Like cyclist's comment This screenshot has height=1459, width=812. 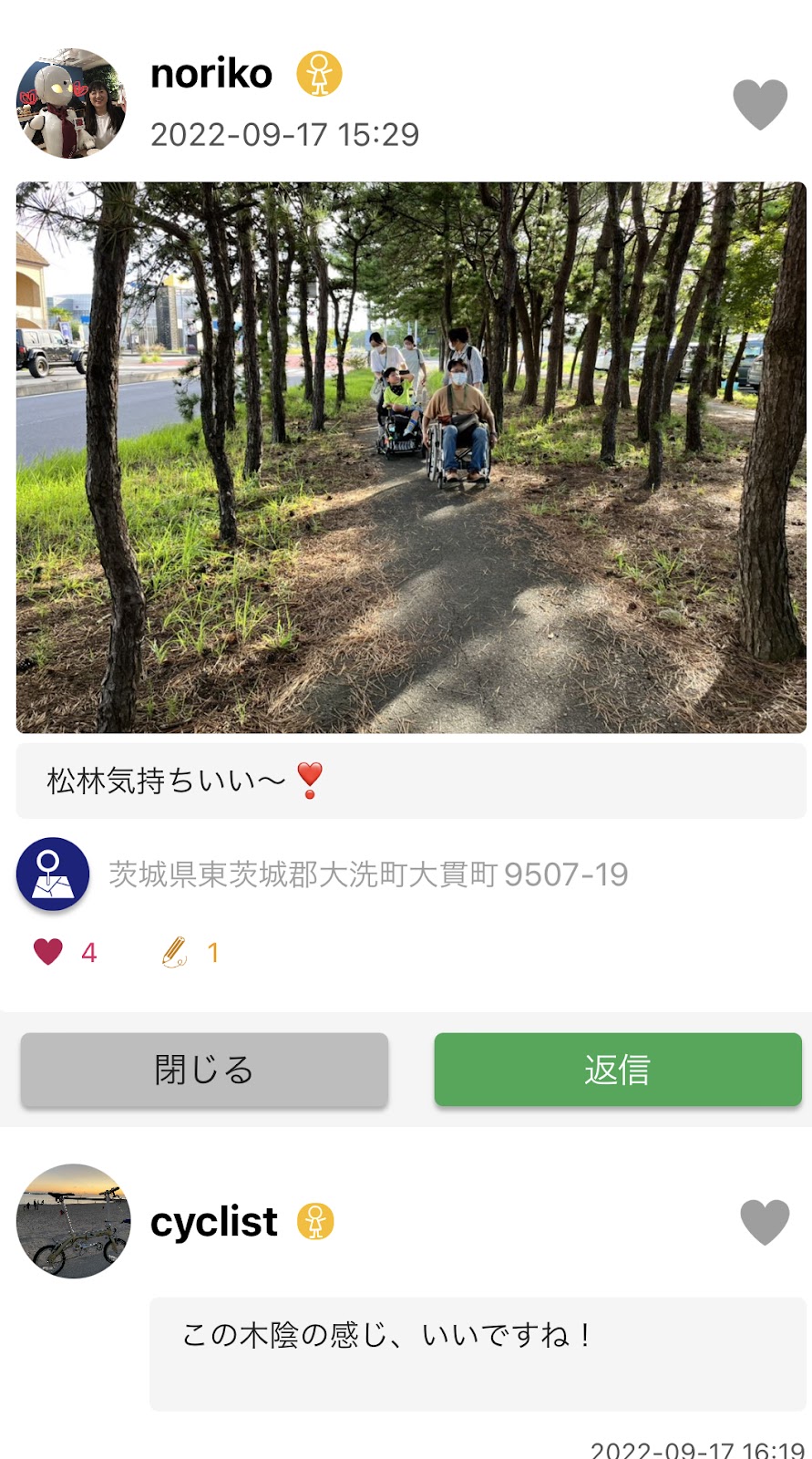click(765, 1222)
